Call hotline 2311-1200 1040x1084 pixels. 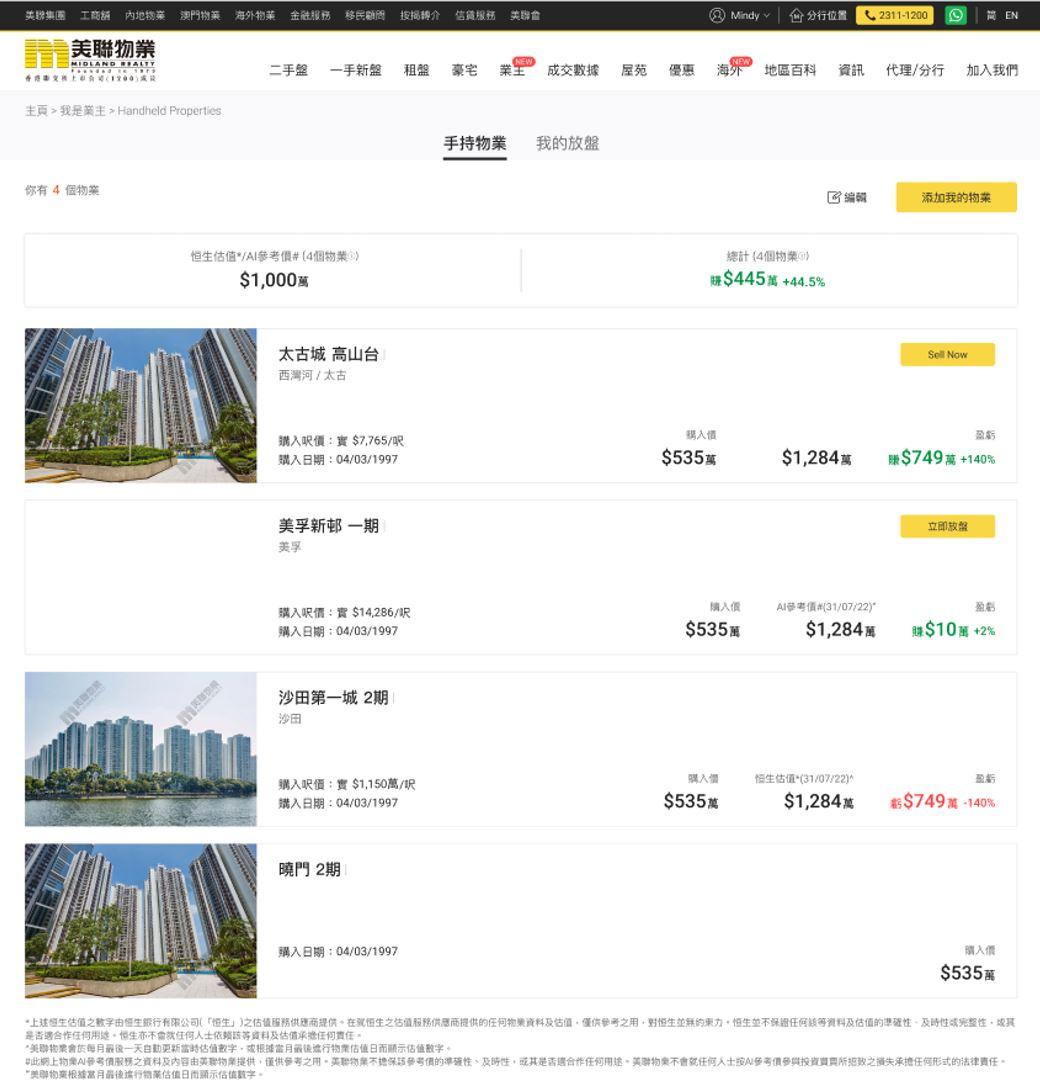pos(895,15)
